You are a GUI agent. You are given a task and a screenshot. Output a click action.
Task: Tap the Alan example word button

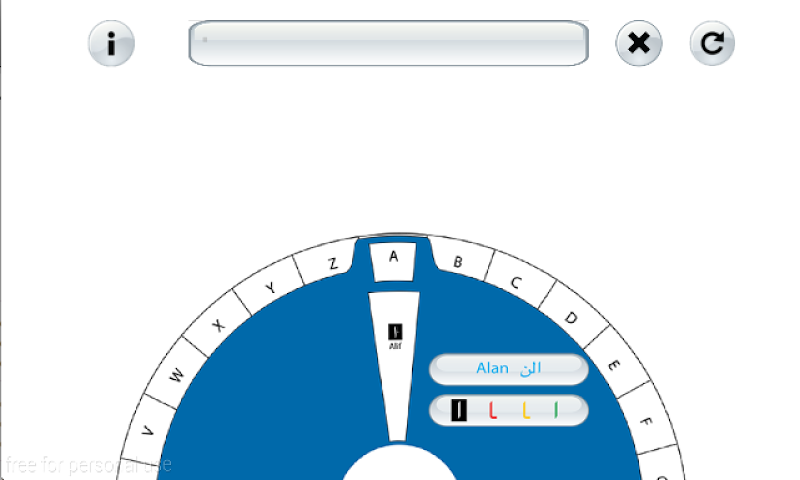click(x=508, y=369)
